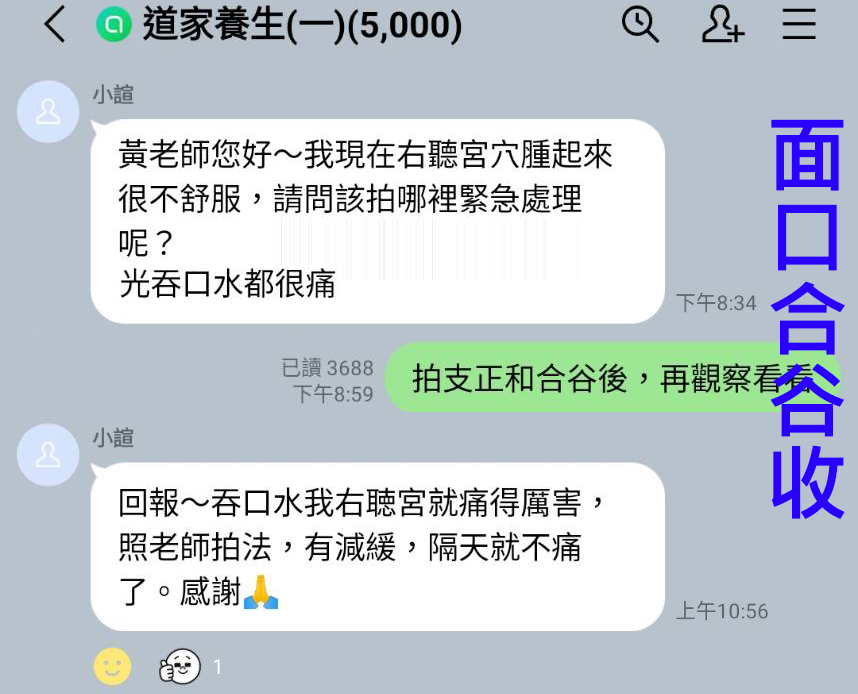
Task: Search within this chat
Action: [x=640, y=24]
